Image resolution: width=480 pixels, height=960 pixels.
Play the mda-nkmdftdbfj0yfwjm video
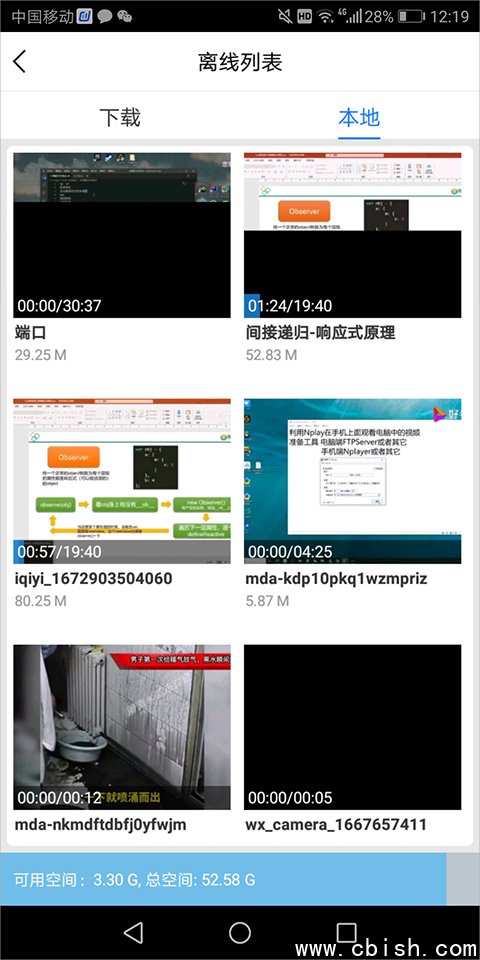pyautogui.click(x=122, y=727)
